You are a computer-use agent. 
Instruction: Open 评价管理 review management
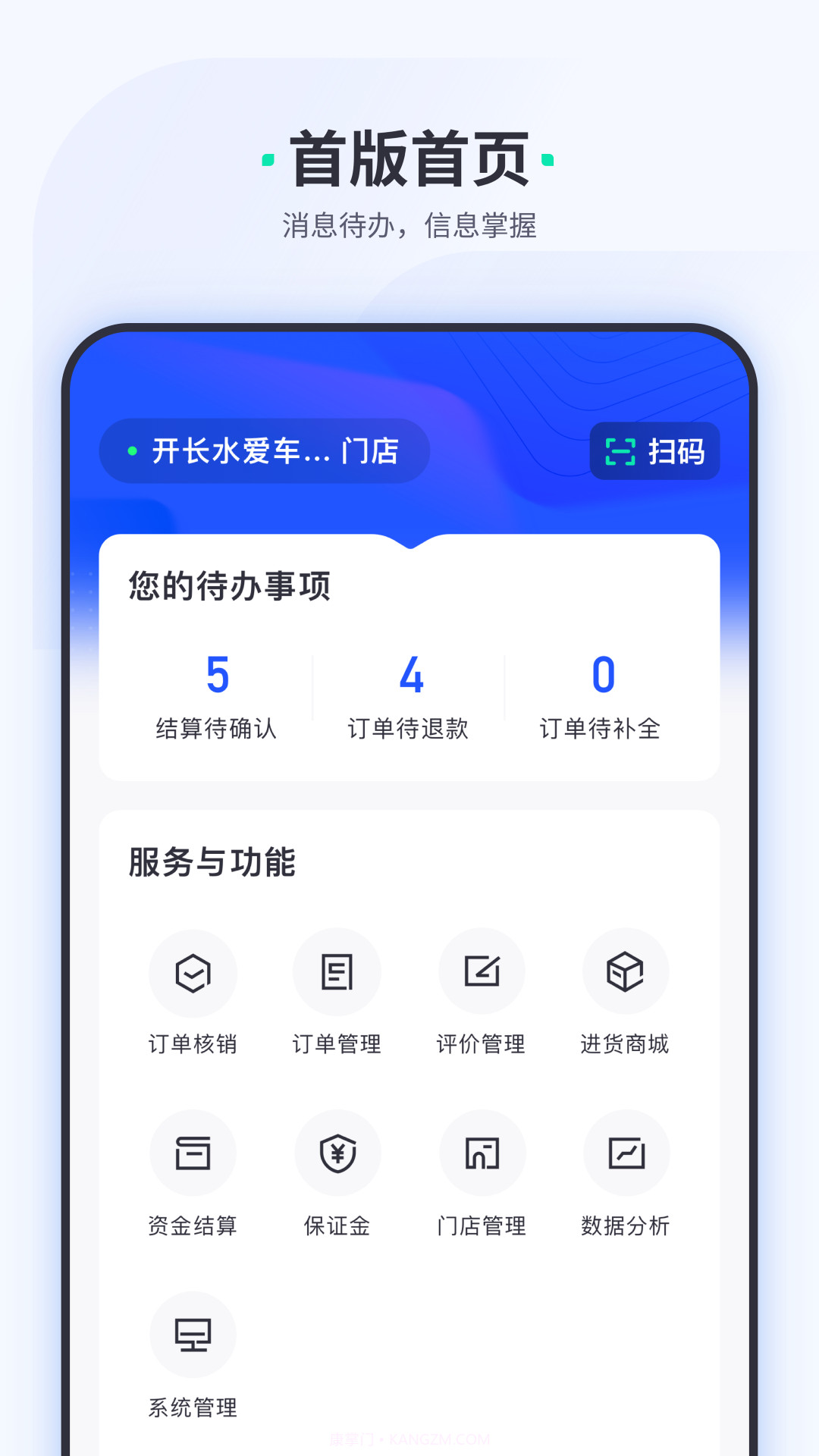482,973
